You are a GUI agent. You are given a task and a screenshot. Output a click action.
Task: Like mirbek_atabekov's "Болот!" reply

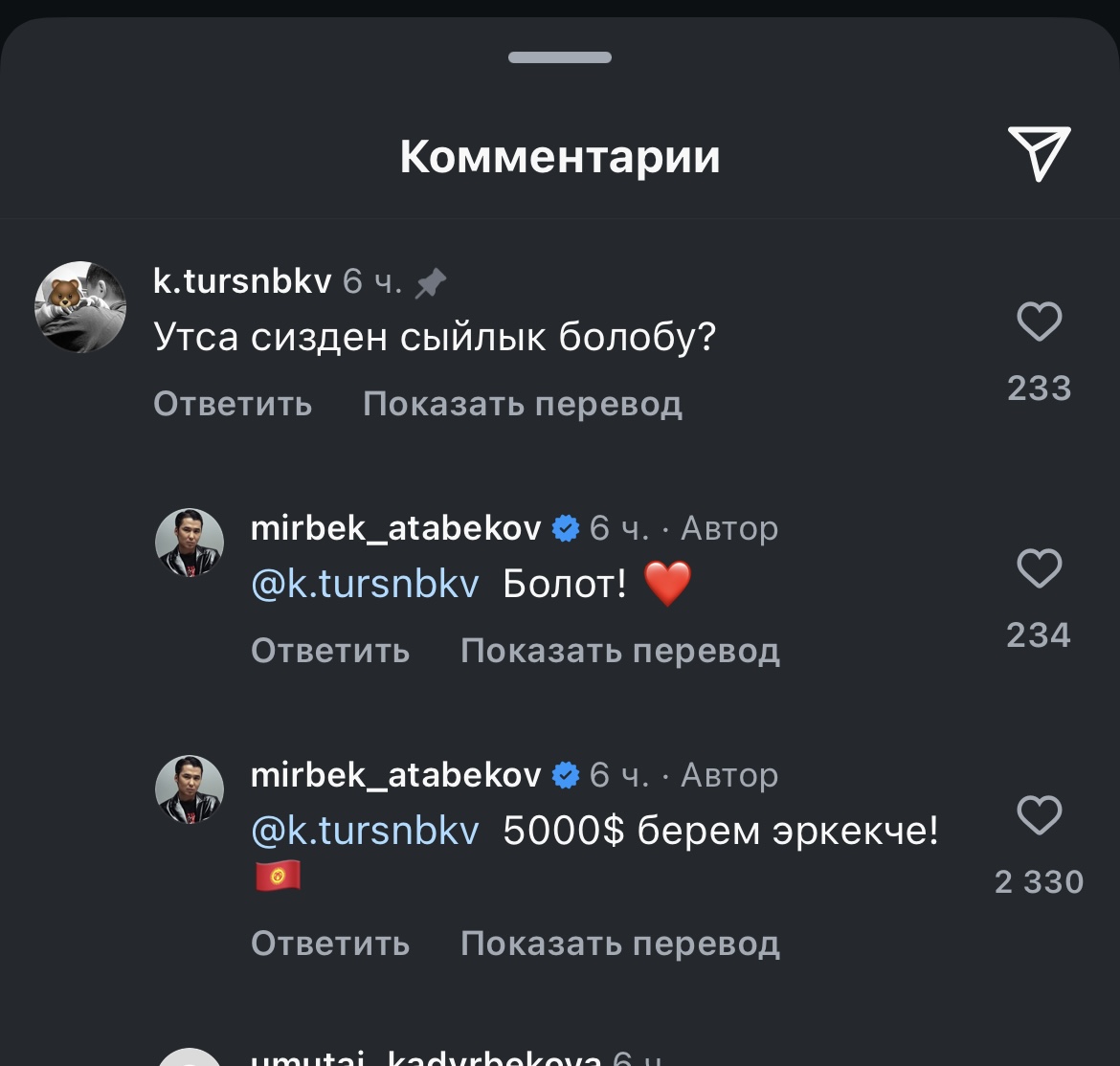pyautogui.click(x=1039, y=568)
